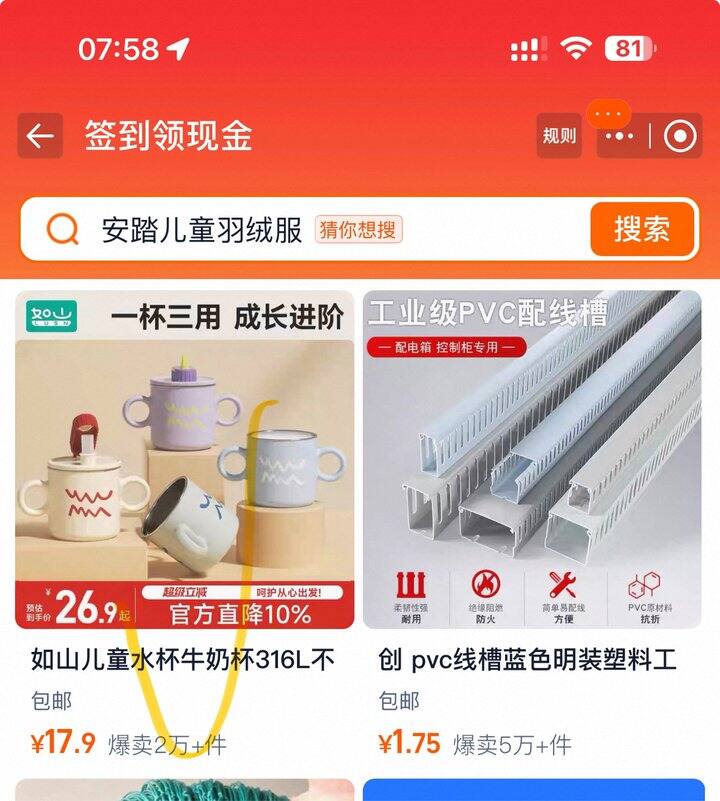This screenshot has height=801, width=720.
Task: Tap the orange 搜索 button
Action: pyautogui.click(x=641, y=229)
